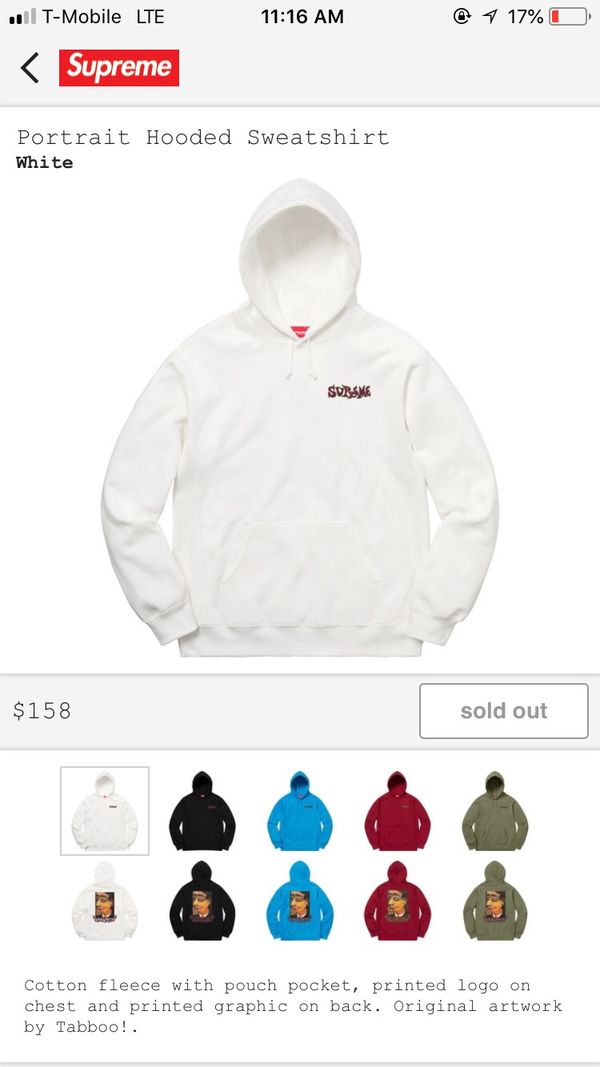Open the blue hoodie back graphic thumbnail
This screenshot has width=600, height=1067.
(x=300, y=900)
